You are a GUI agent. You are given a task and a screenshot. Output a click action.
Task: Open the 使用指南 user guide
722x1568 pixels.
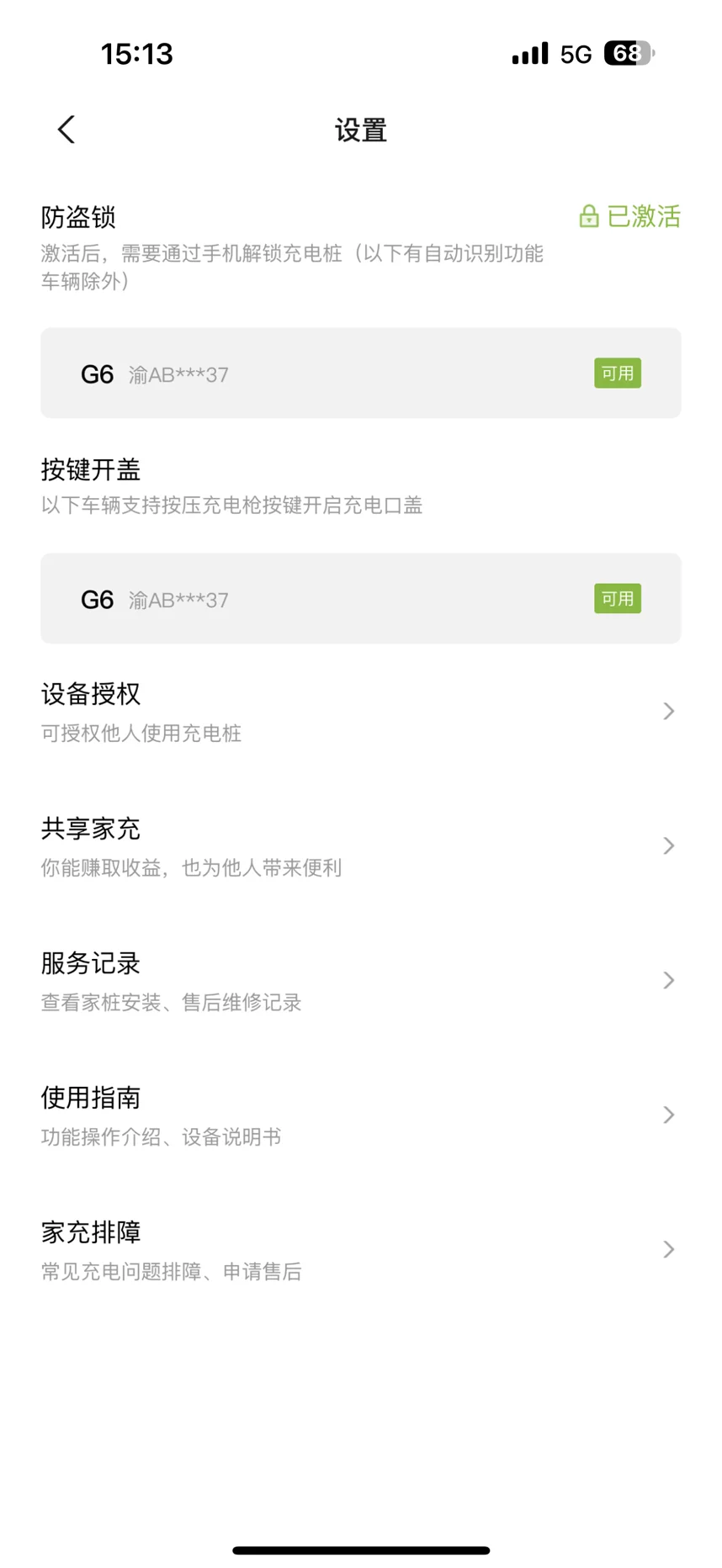point(361,1115)
